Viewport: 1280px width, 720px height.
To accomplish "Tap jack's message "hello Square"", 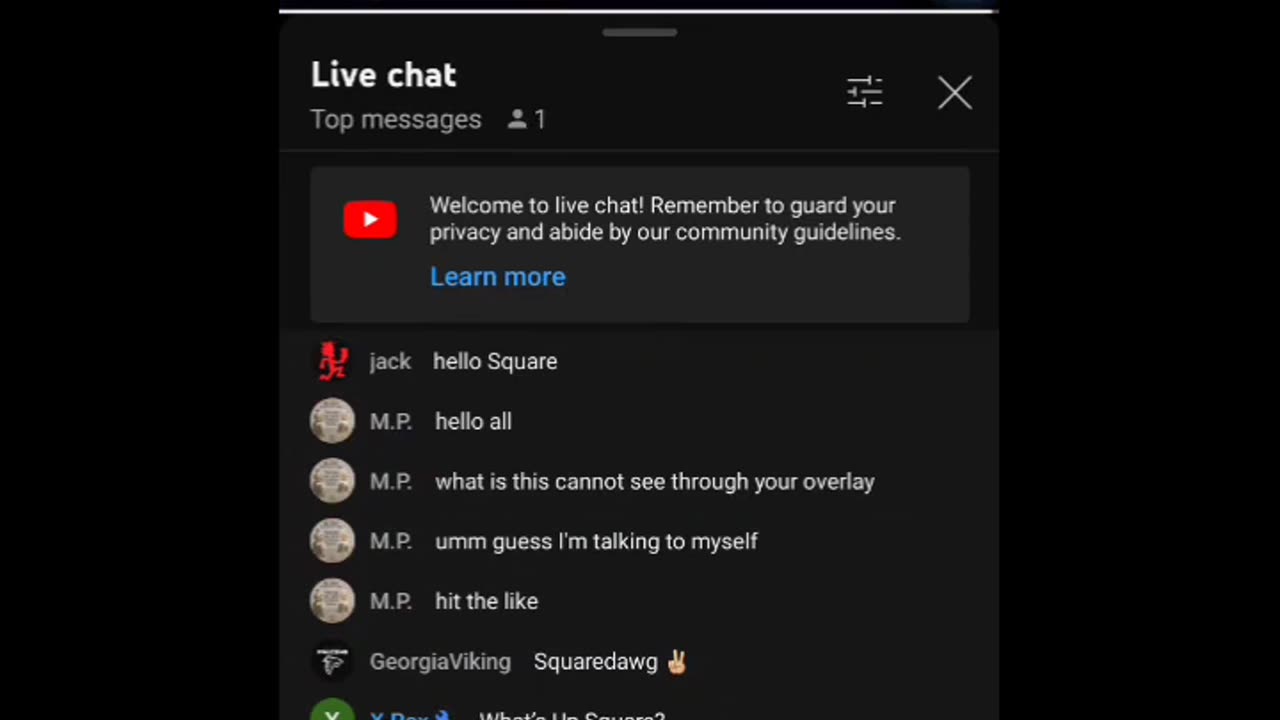I will 494,361.
